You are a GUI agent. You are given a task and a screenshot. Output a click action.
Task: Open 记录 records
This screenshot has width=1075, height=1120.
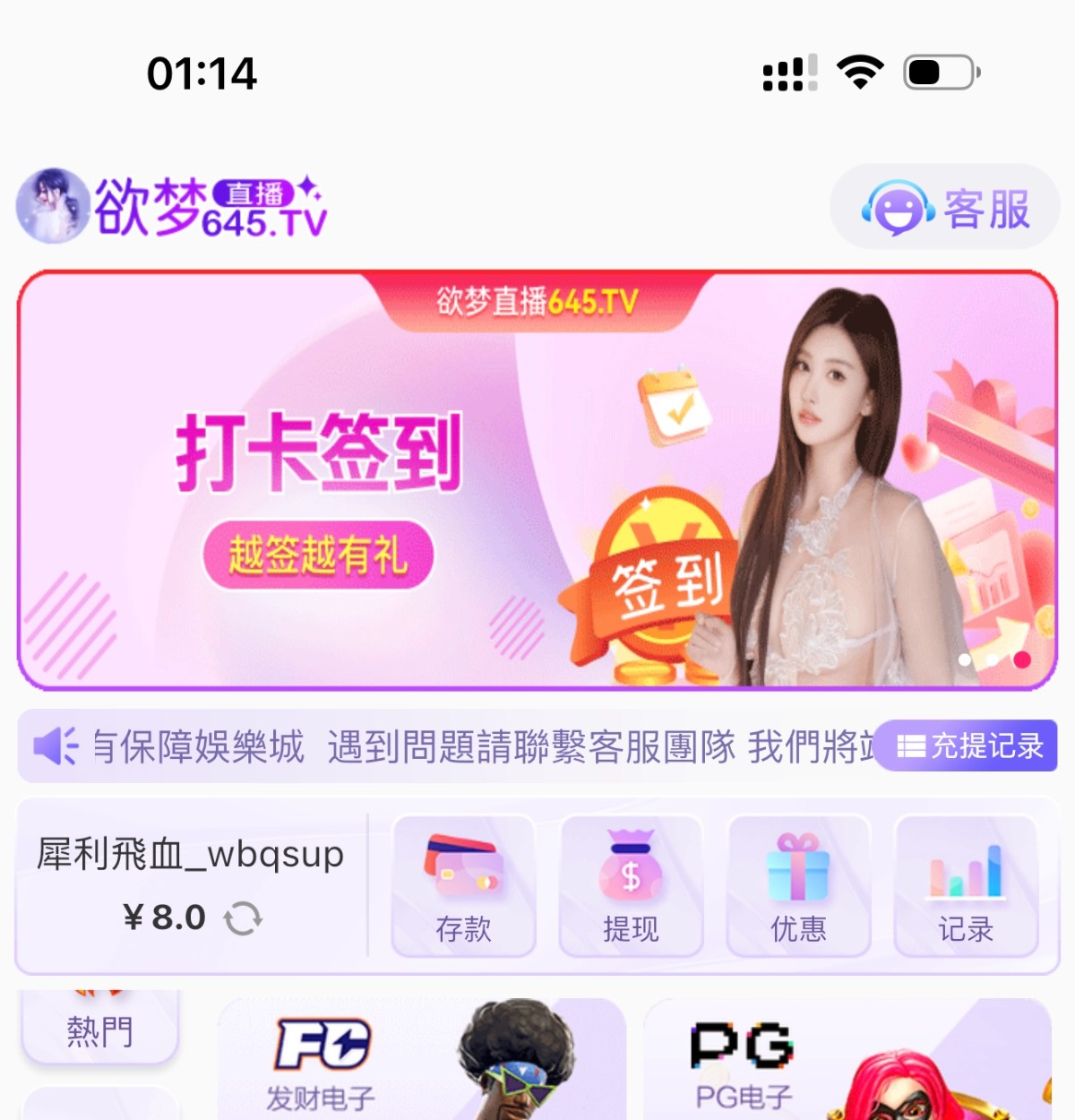point(966,885)
